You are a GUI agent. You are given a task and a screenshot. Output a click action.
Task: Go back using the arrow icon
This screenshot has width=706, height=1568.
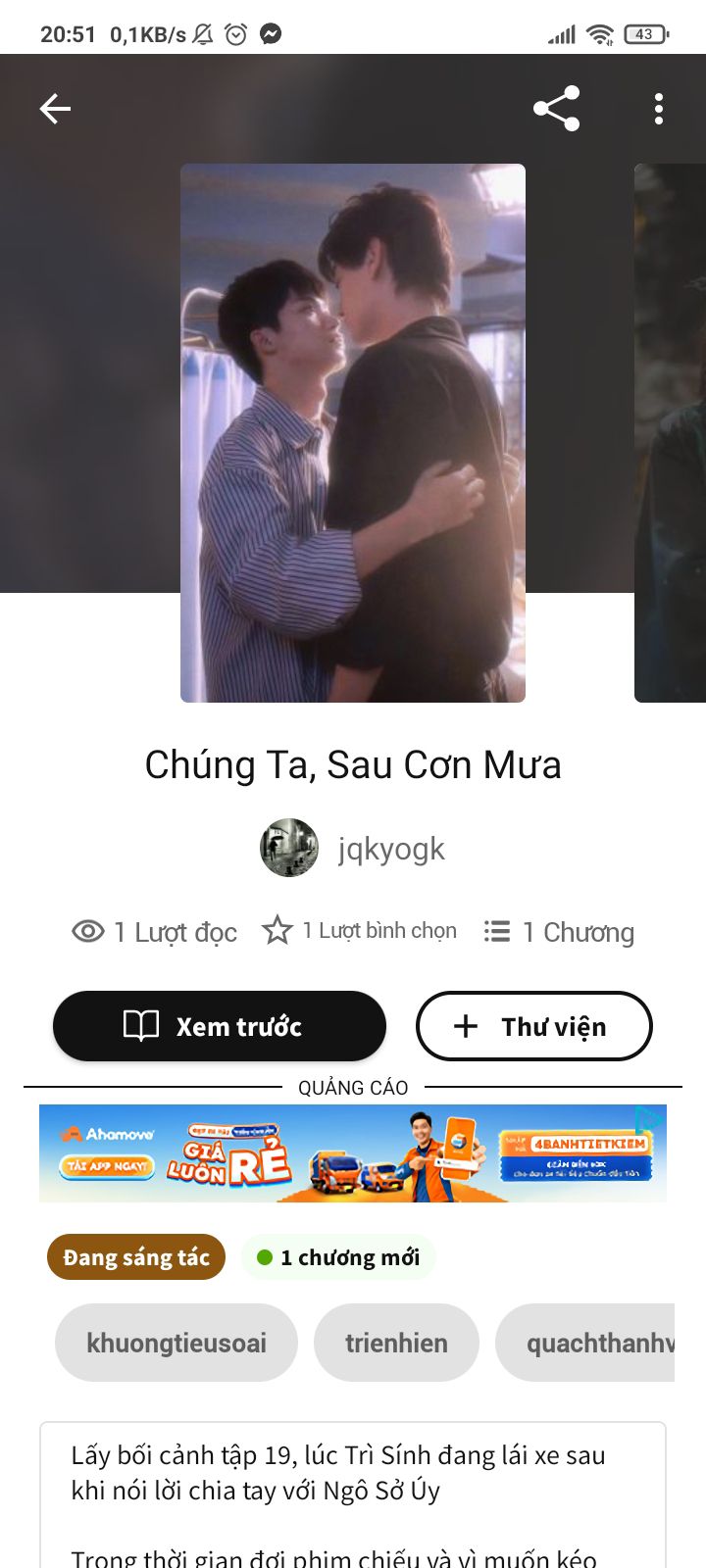pos(55,109)
